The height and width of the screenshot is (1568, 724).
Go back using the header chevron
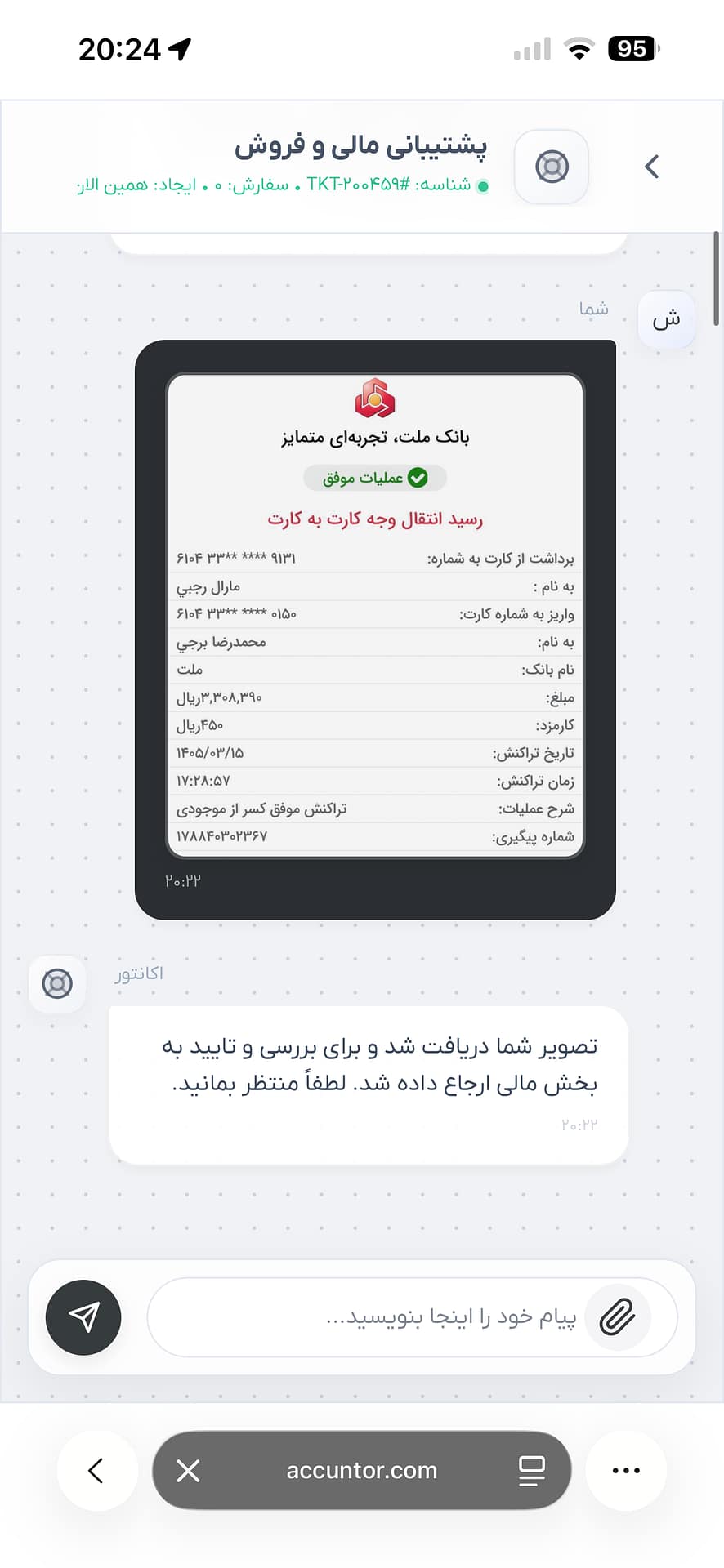click(651, 167)
